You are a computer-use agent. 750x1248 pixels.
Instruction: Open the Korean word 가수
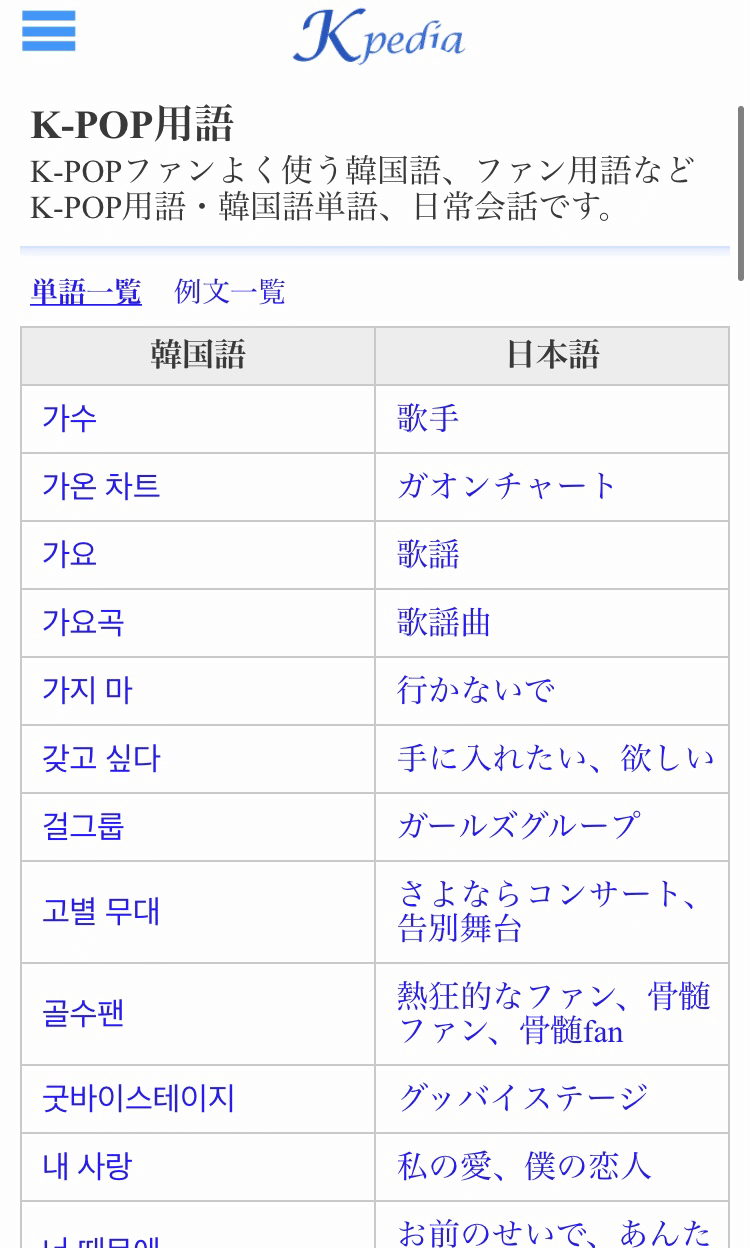70,418
